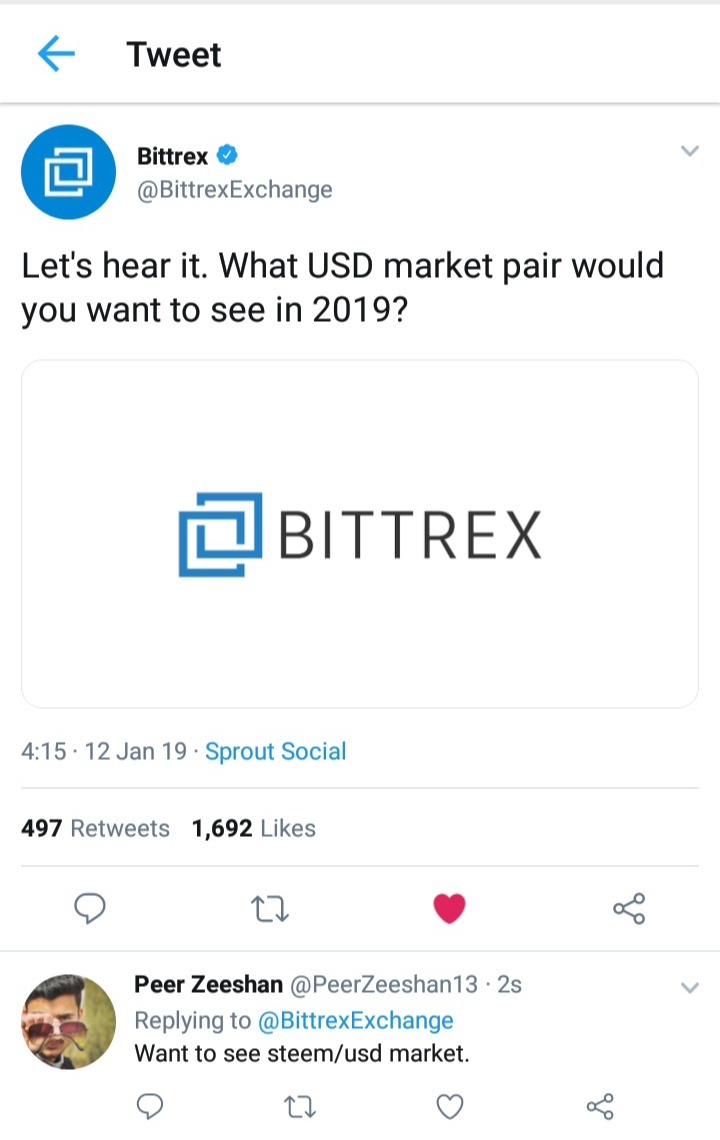Open the Bittrex image card
Screen dimensions: 720x1140
[360, 534]
